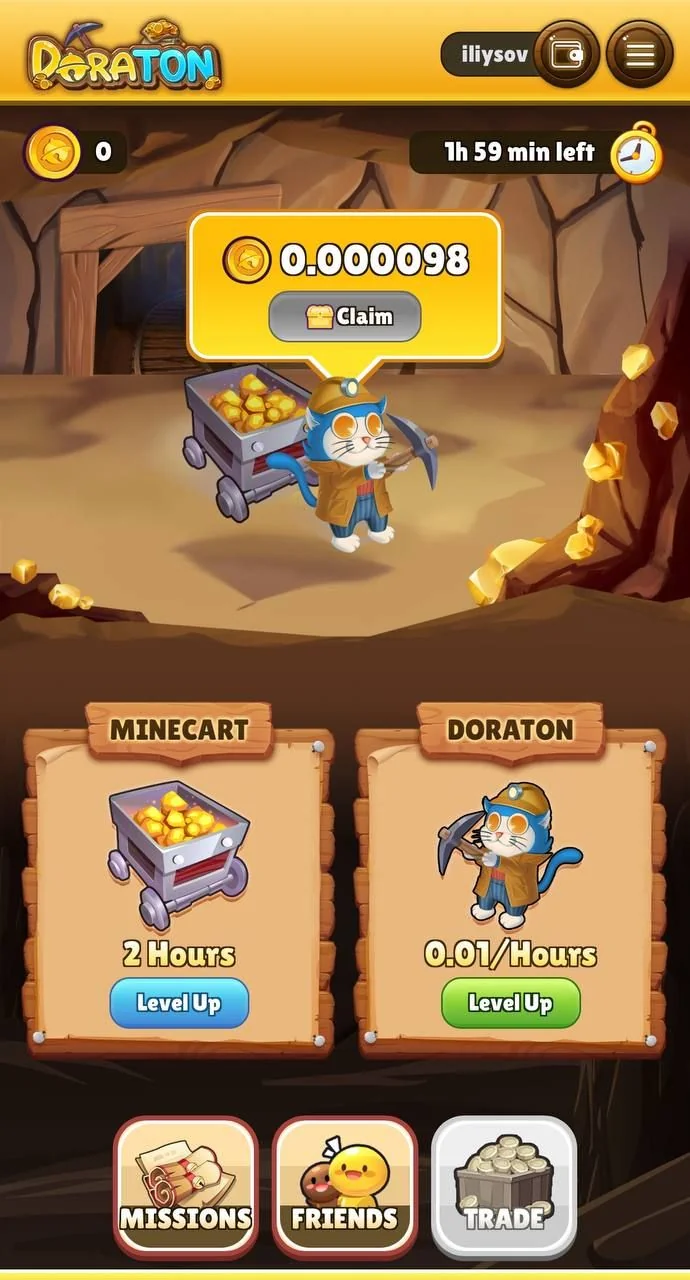Claim the mined 0.000098 coins
The height and width of the screenshot is (1280, 690).
click(345, 317)
